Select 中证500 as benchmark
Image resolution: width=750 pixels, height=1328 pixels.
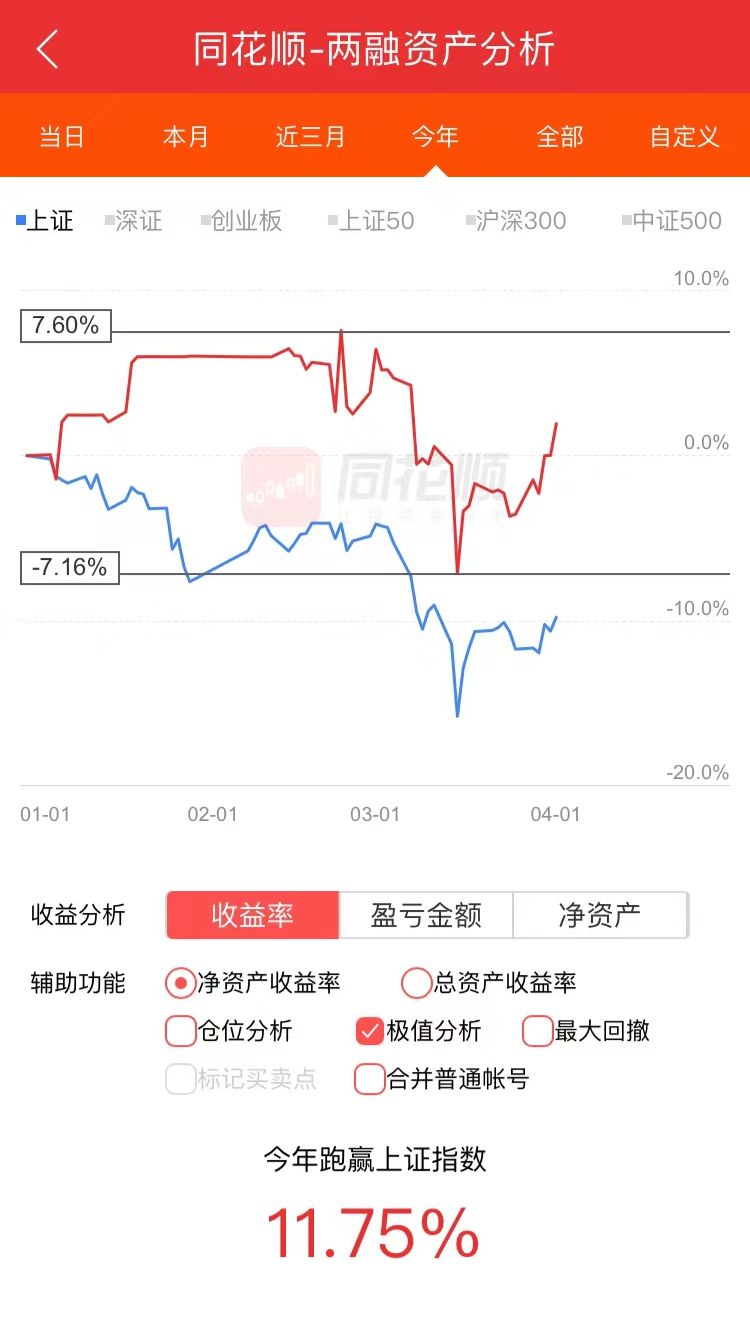672,221
